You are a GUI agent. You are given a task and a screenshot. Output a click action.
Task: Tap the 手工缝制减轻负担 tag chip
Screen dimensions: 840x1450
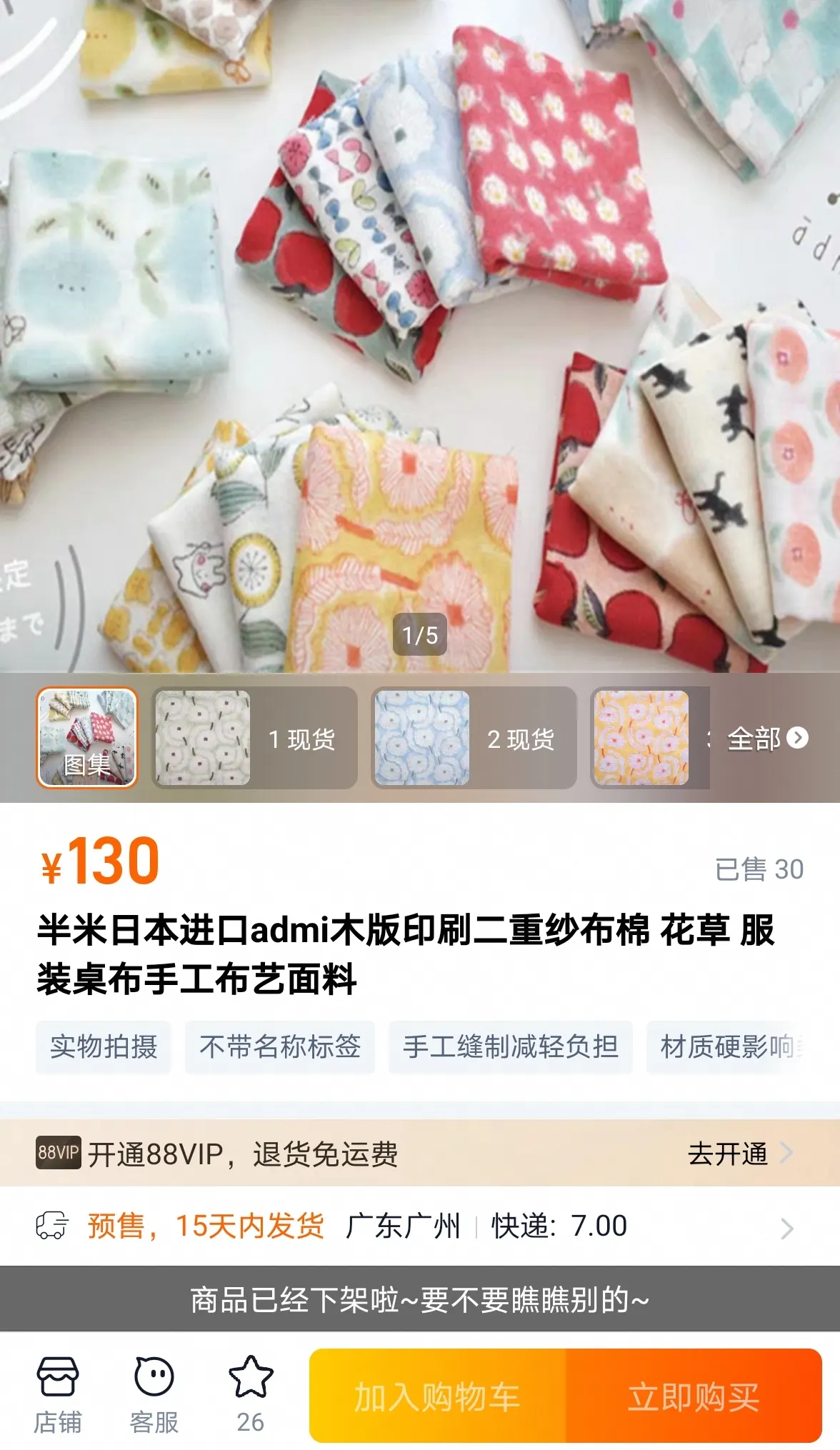point(510,1046)
